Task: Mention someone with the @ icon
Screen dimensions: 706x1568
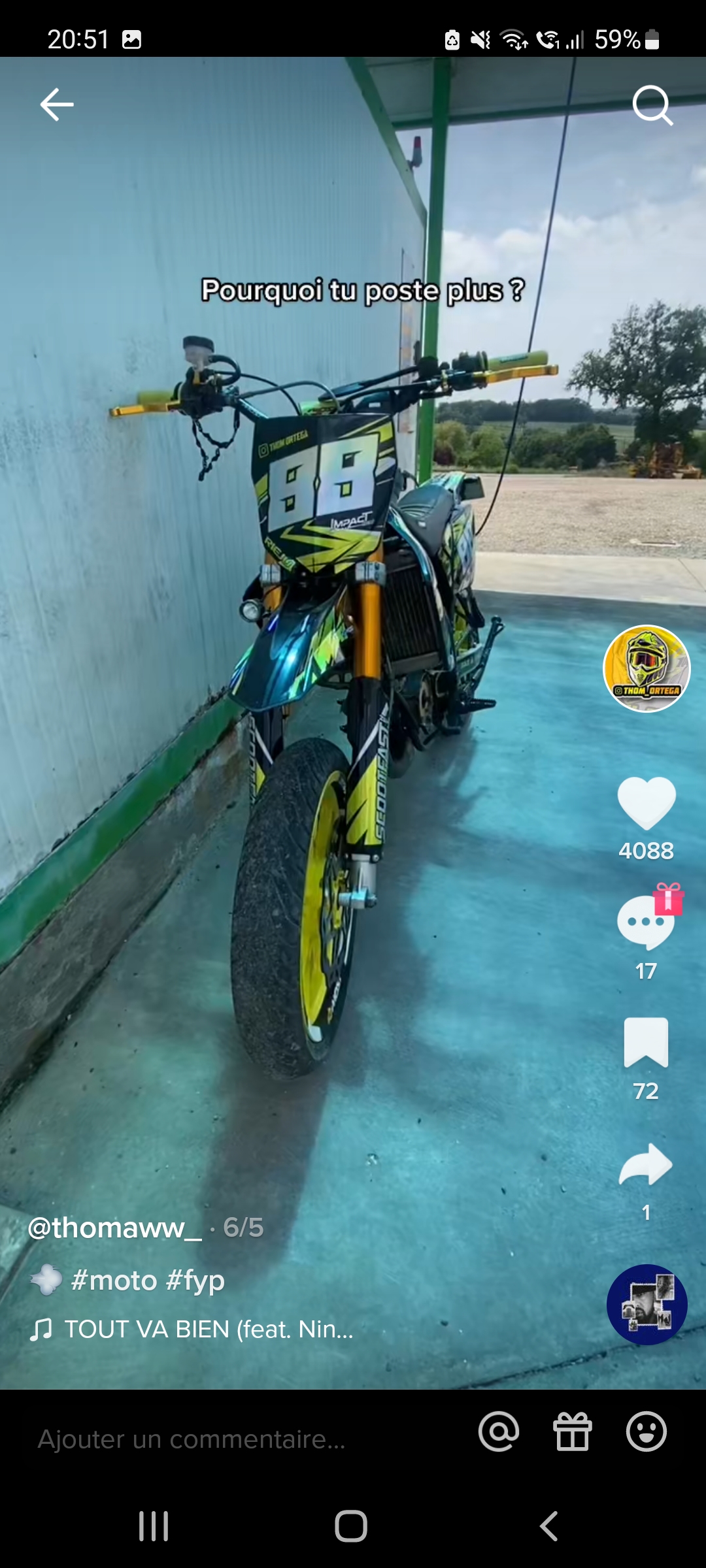Action: tap(499, 1432)
